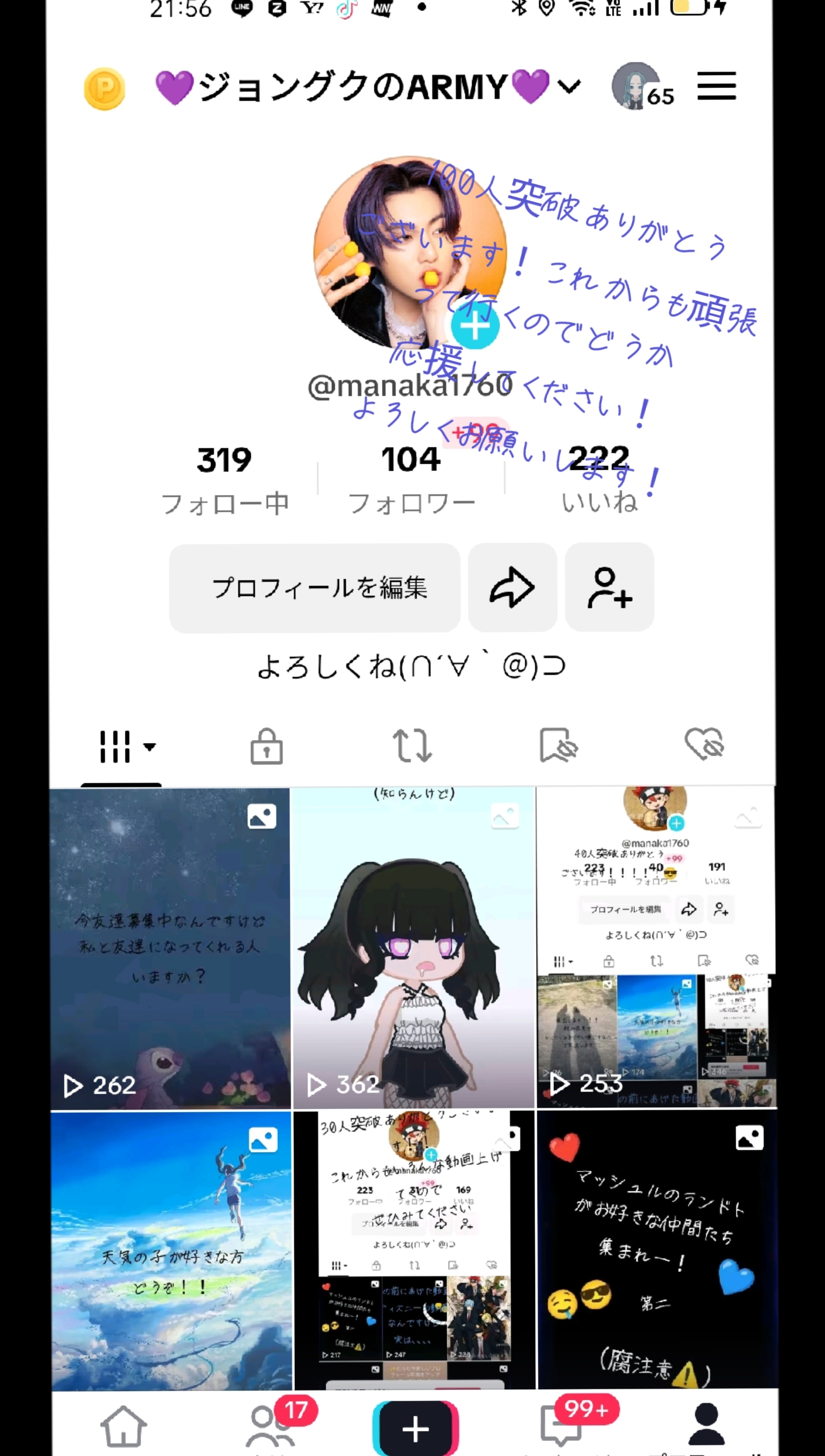Viewport: 825px width, 1456px height.
Task: Open the inbox with 99+ badge
Action: point(561,1426)
